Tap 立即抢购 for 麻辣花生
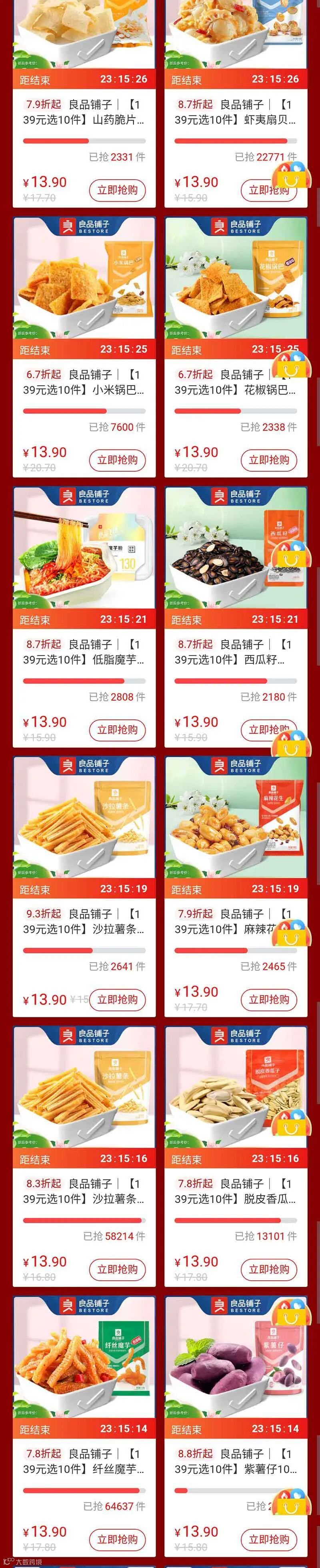Viewport: 320px width, 1568px height. coord(269,1000)
